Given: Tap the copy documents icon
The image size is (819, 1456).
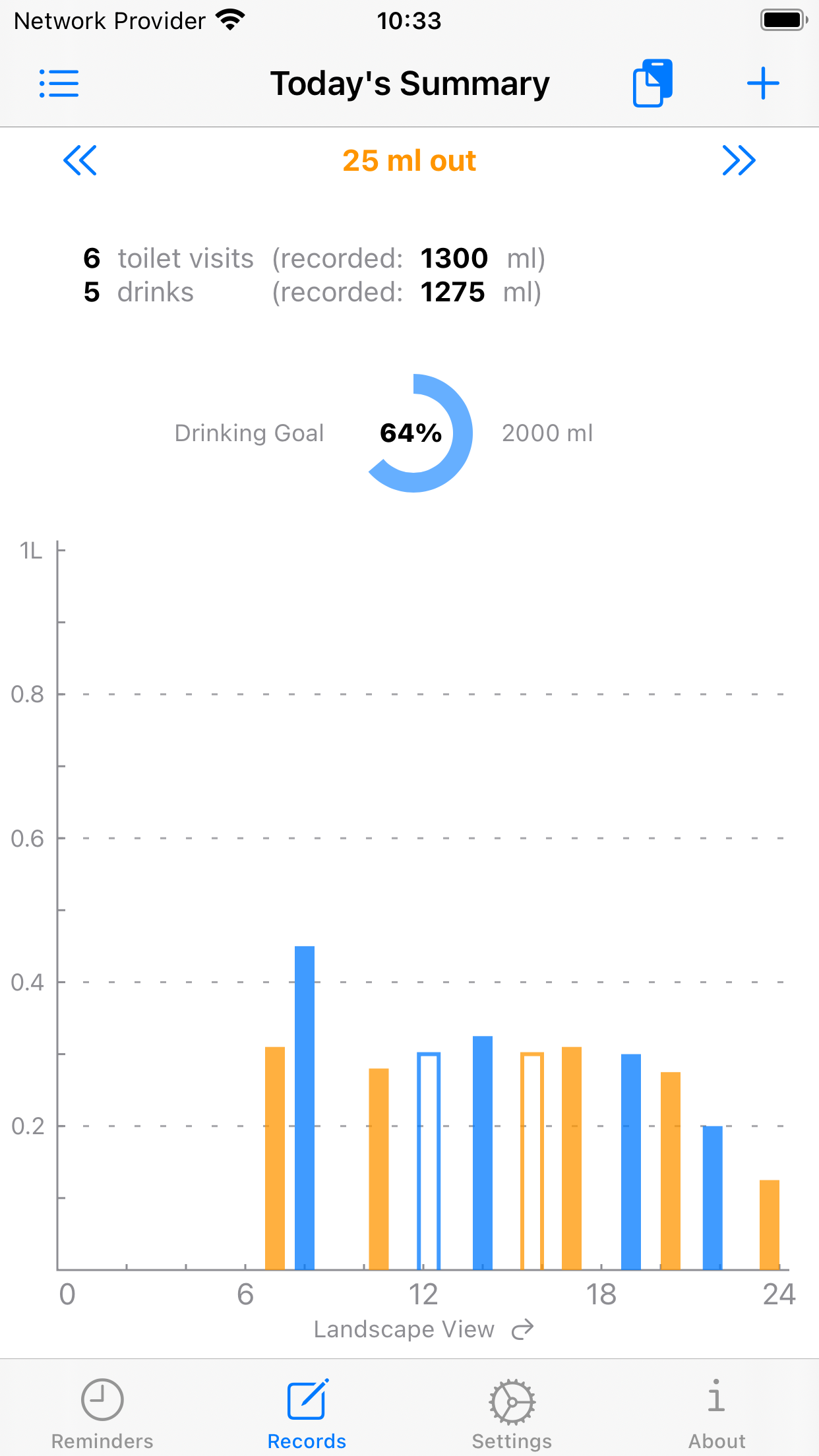Looking at the screenshot, I should [x=653, y=83].
